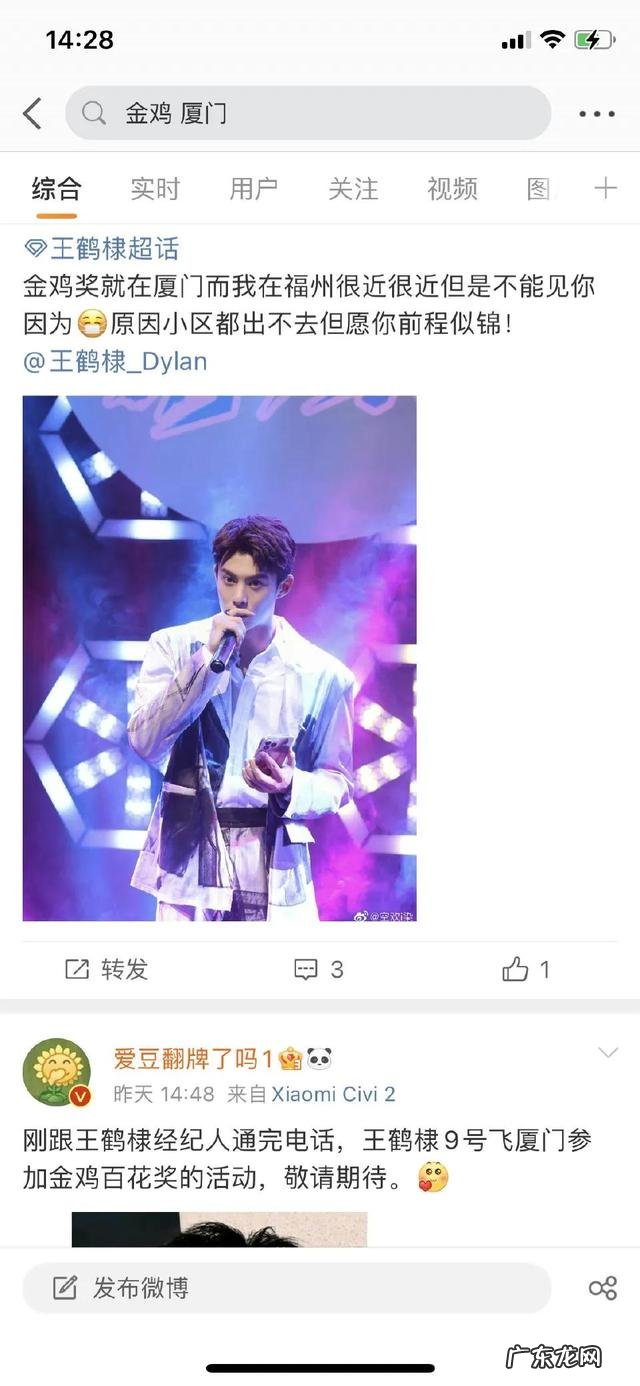Switch to the 关注 tab
The height and width of the screenshot is (1386, 640).
click(x=353, y=188)
